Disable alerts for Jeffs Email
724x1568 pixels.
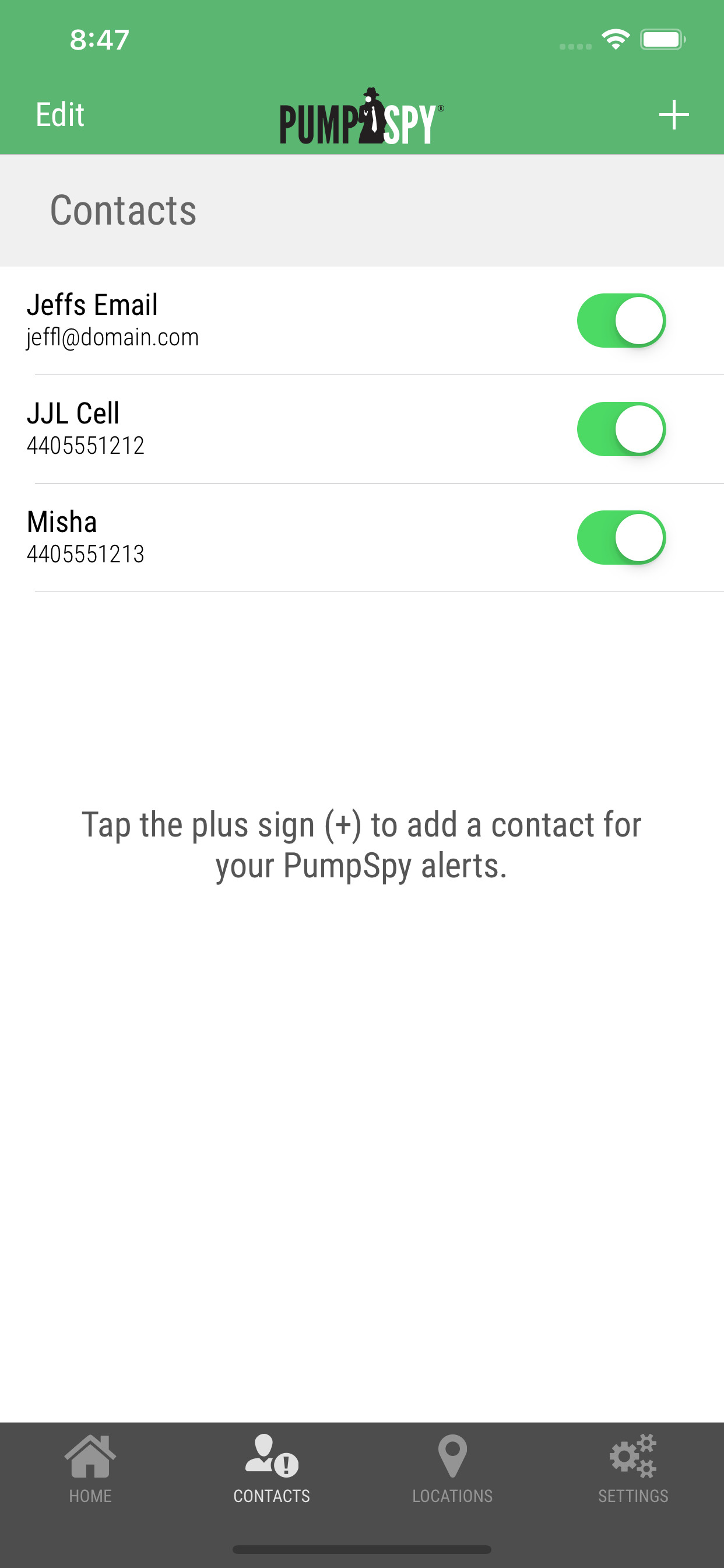(622, 320)
